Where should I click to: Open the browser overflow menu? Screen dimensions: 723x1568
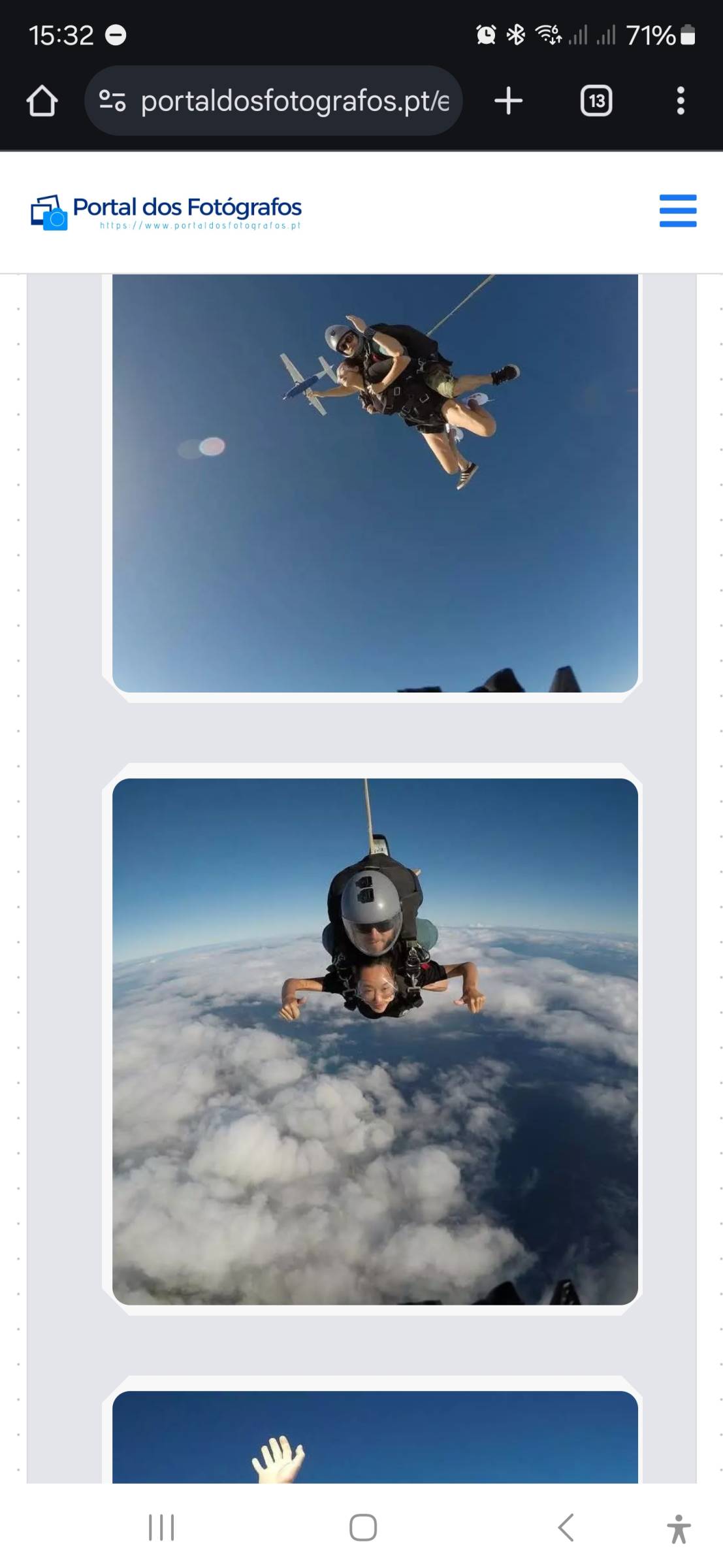tap(681, 101)
